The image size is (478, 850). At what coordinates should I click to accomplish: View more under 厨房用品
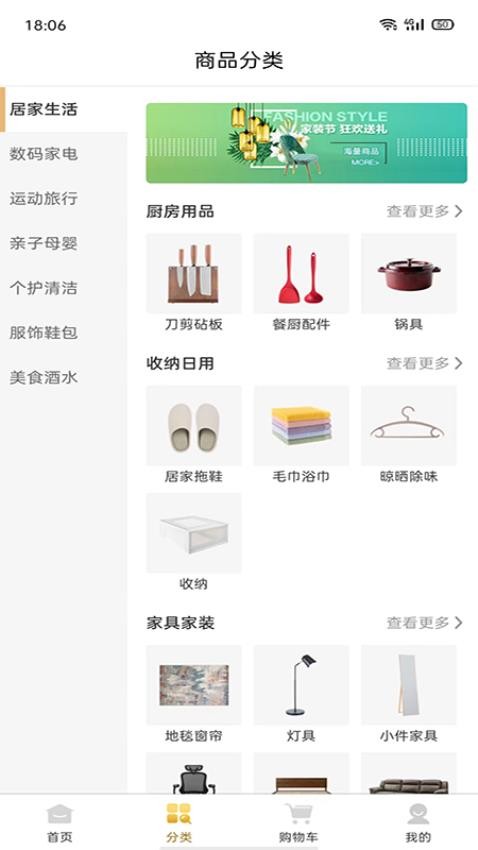click(424, 211)
